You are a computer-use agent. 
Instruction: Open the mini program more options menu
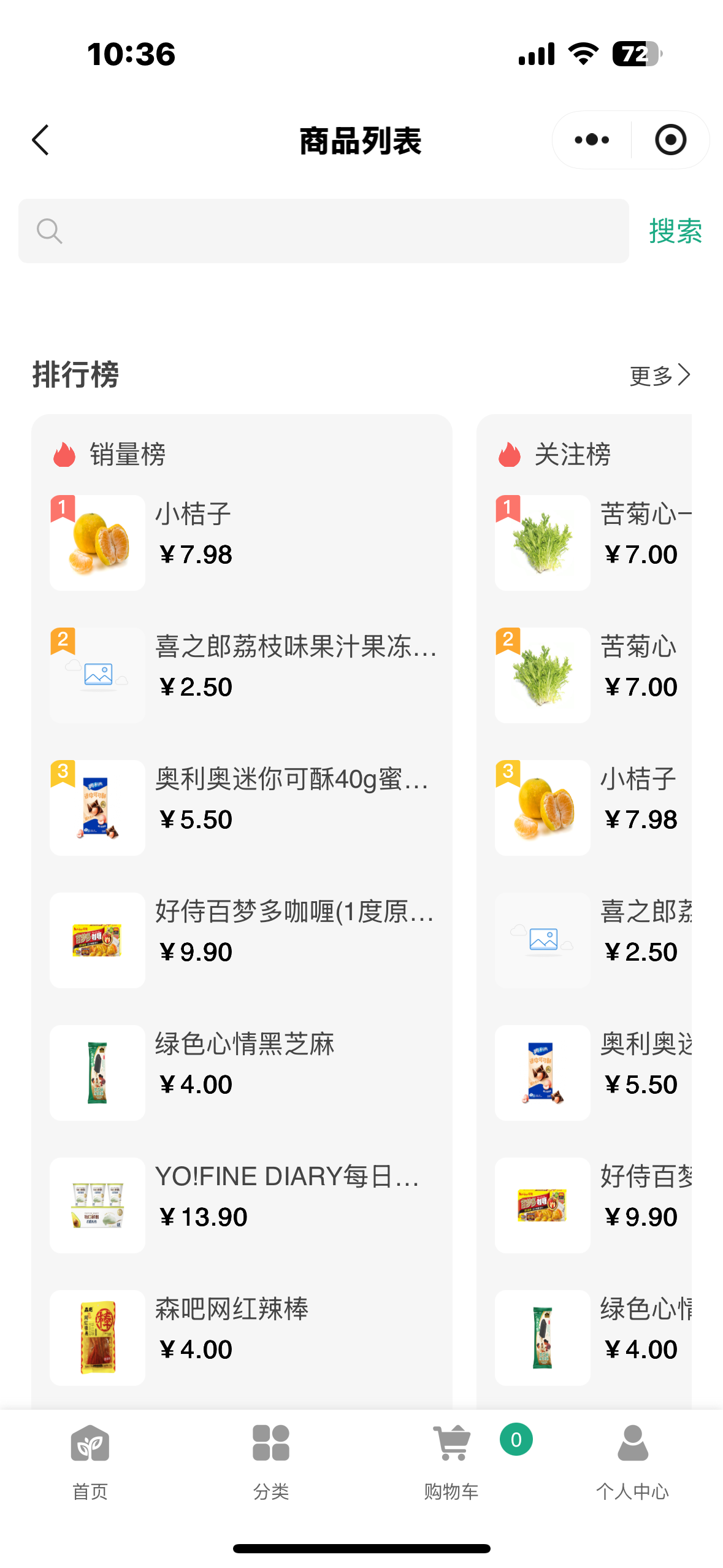tap(592, 140)
